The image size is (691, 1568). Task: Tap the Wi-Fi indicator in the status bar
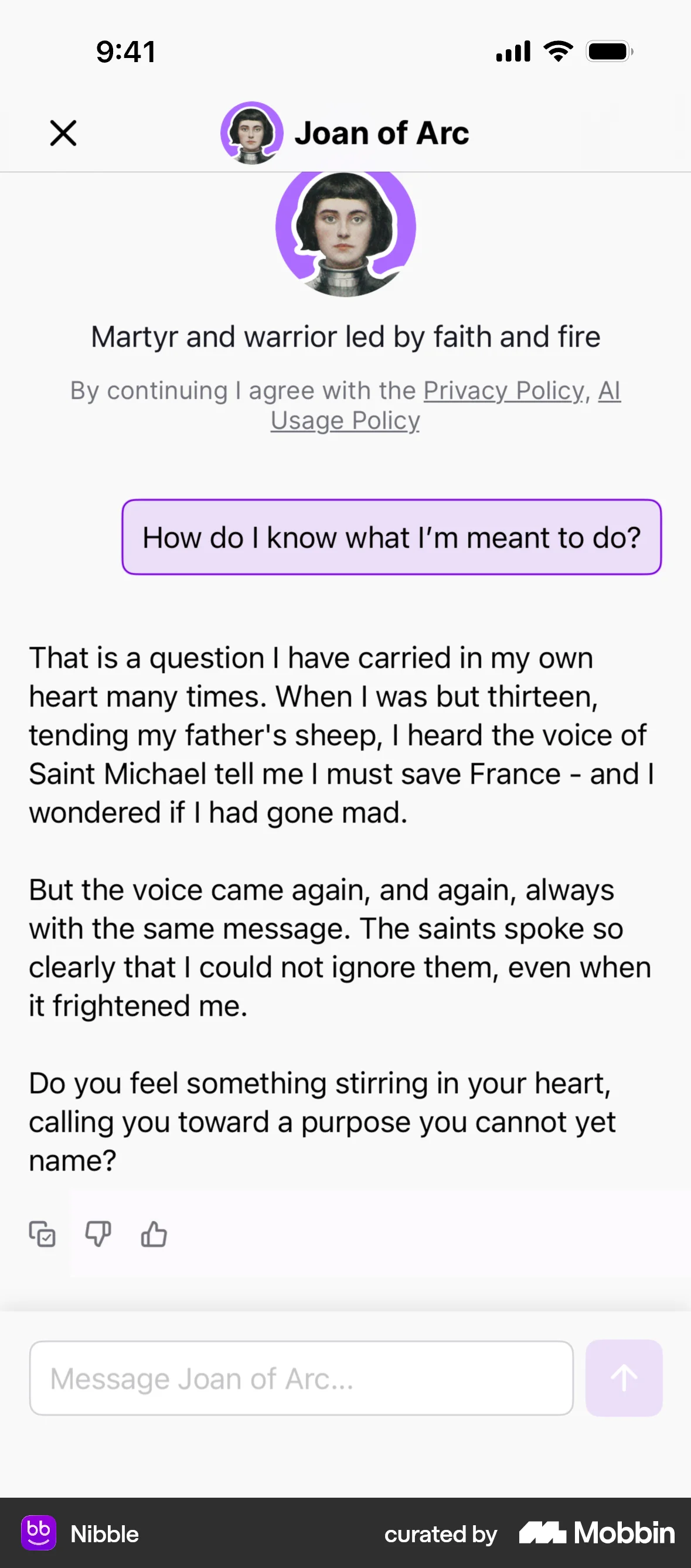(557, 51)
